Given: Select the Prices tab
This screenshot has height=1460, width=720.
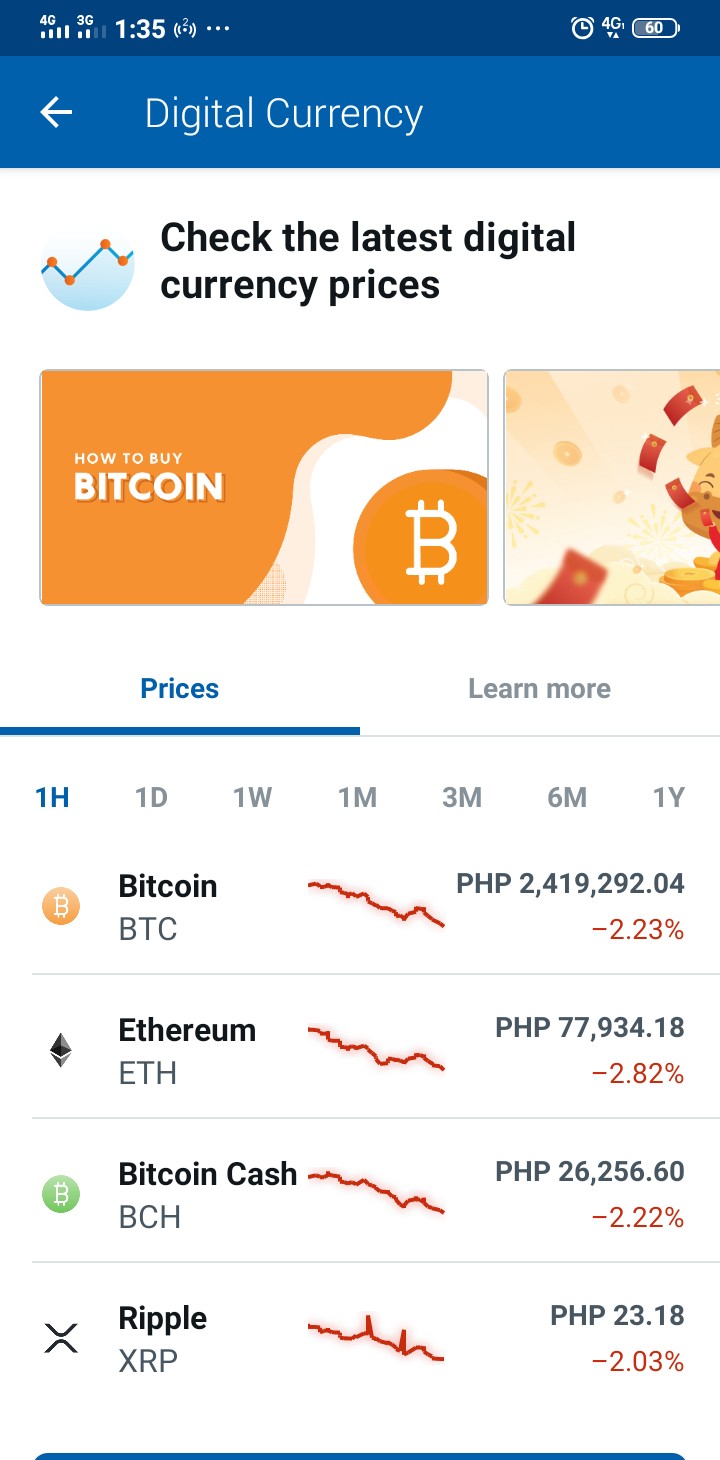Looking at the screenshot, I should coord(180,689).
